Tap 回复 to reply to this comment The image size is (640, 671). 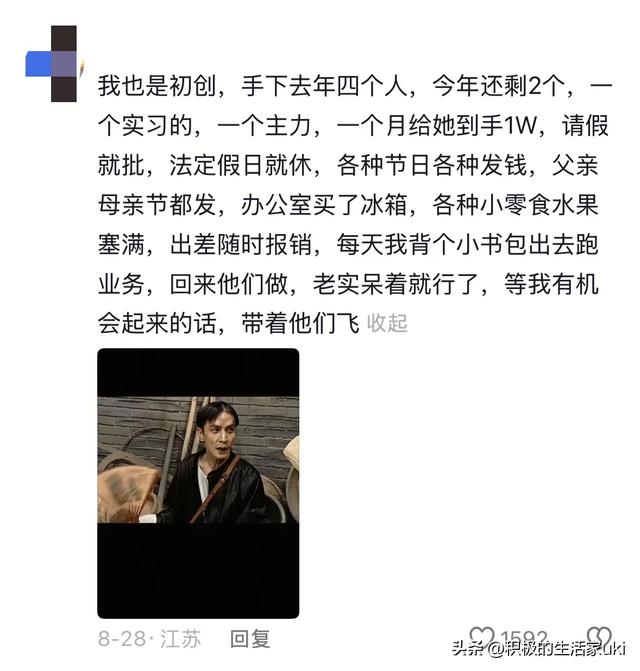250,639
